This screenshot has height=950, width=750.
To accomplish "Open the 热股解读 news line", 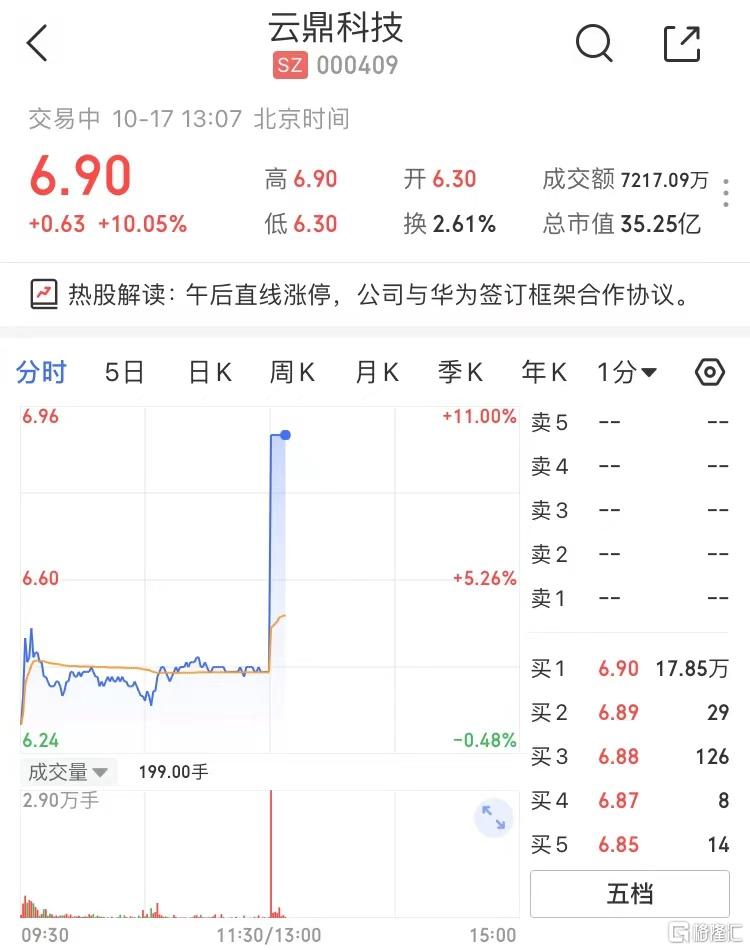I will click(375, 294).
